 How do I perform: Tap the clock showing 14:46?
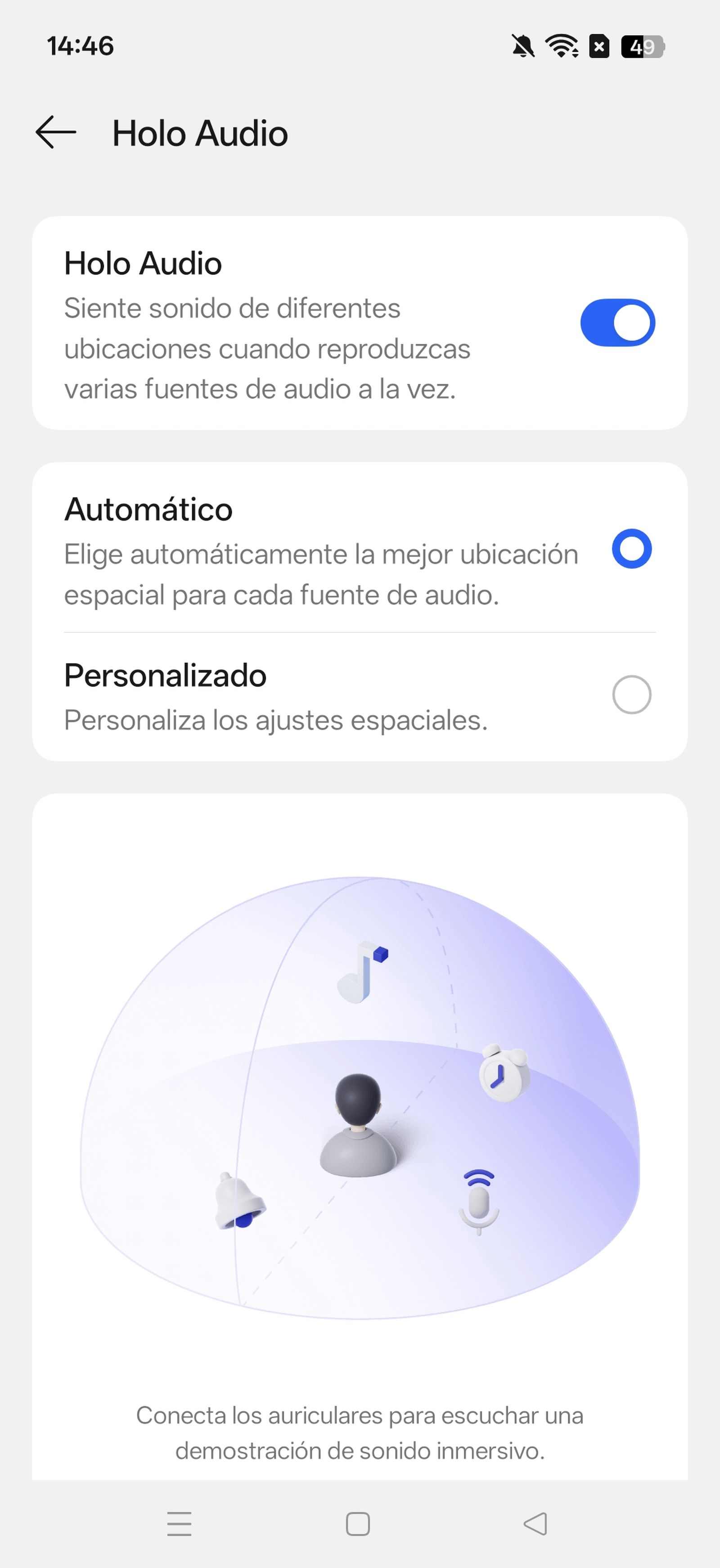tap(81, 45)
